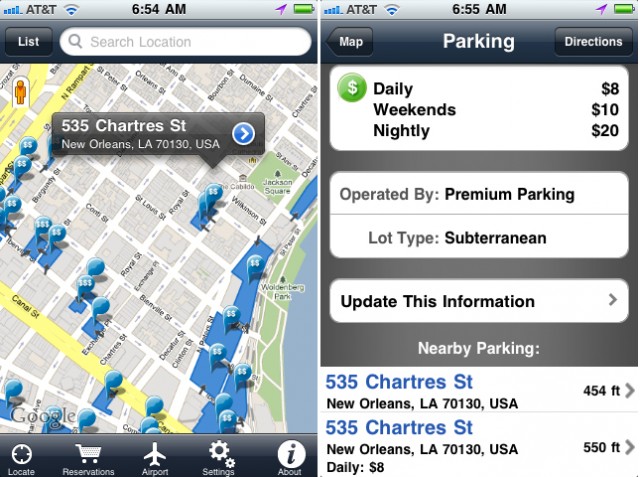Tap the Search Location field

[x=185, y=42]
